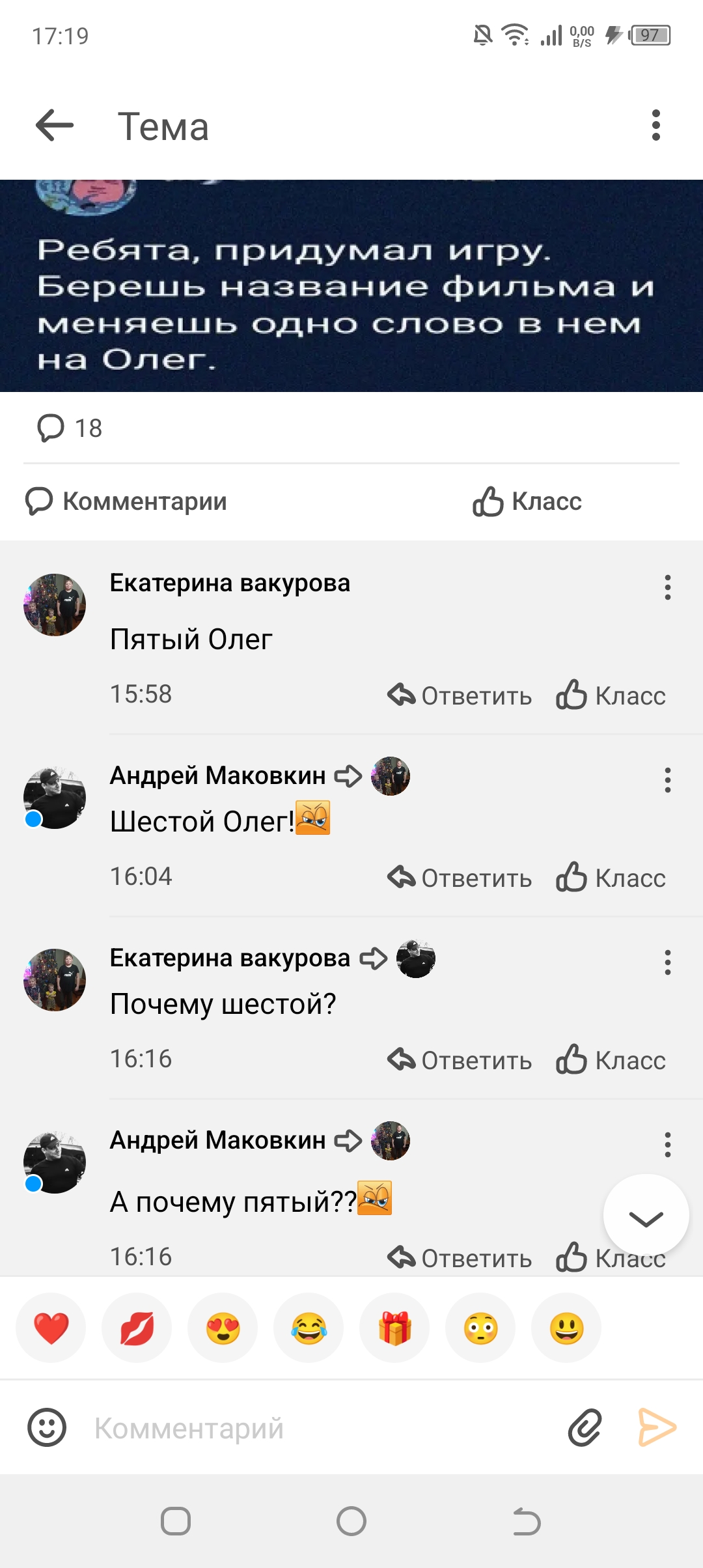This screenshot has height=1568, width=703.
Task: Open the overflow menu in the top bar
Action: click(655, 126)
